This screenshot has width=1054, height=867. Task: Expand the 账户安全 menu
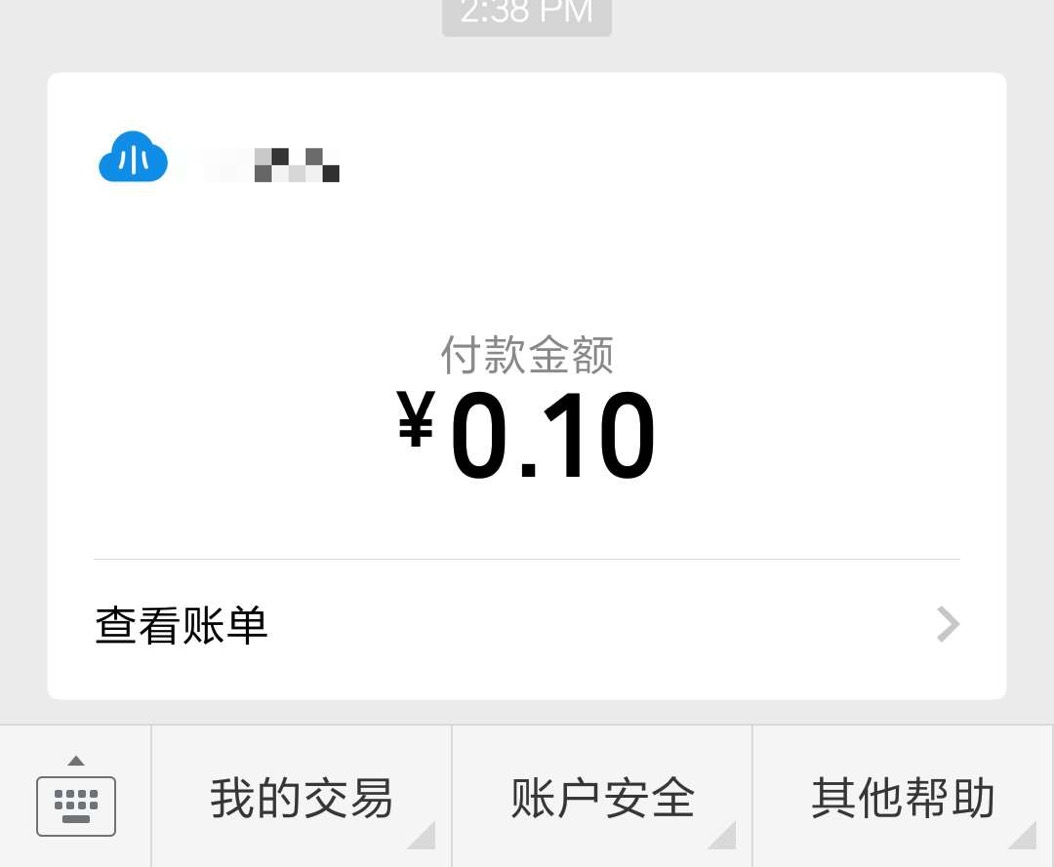pos(602,798)
